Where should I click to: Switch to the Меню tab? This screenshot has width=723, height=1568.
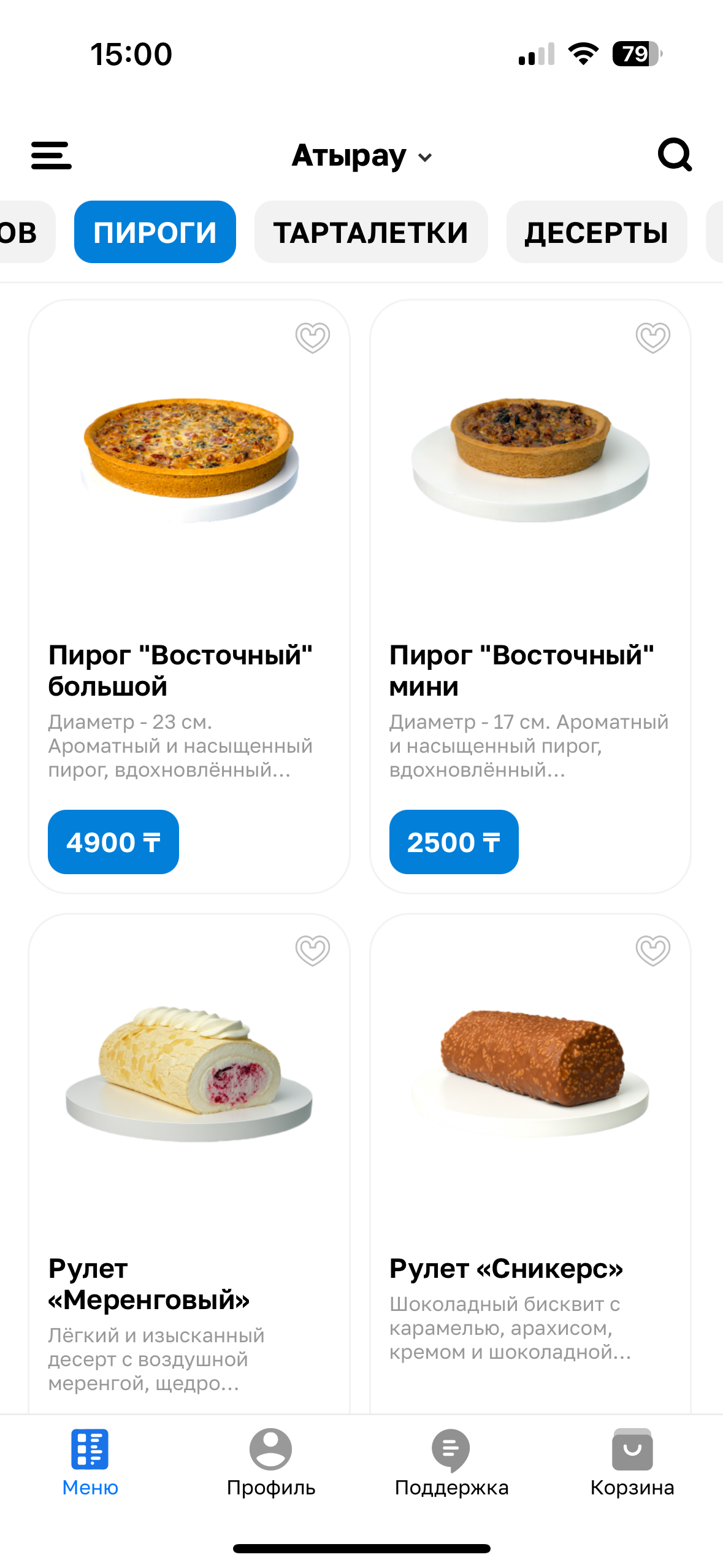point(90,1462)
